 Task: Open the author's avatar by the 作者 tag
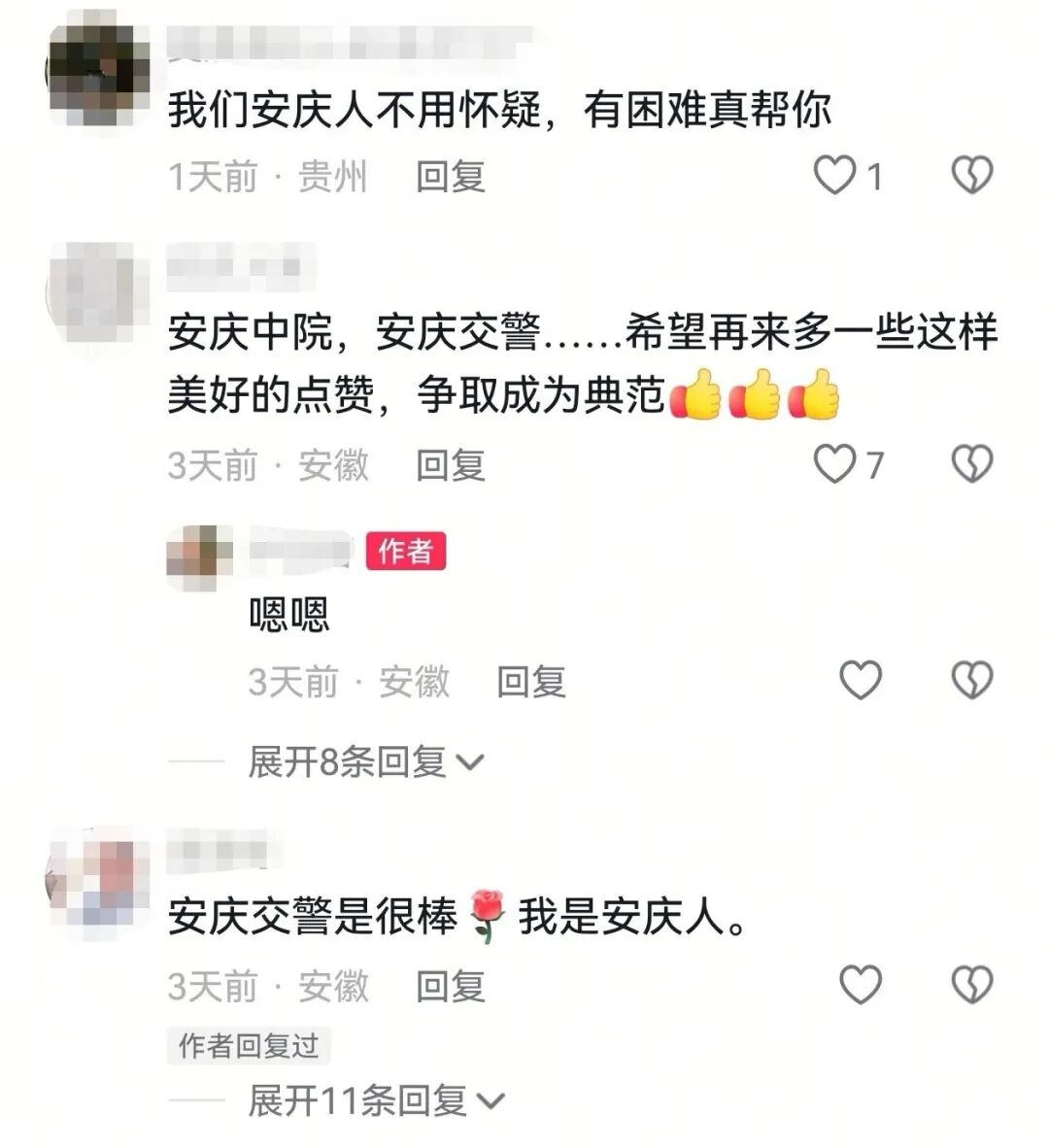coord(200,557)
